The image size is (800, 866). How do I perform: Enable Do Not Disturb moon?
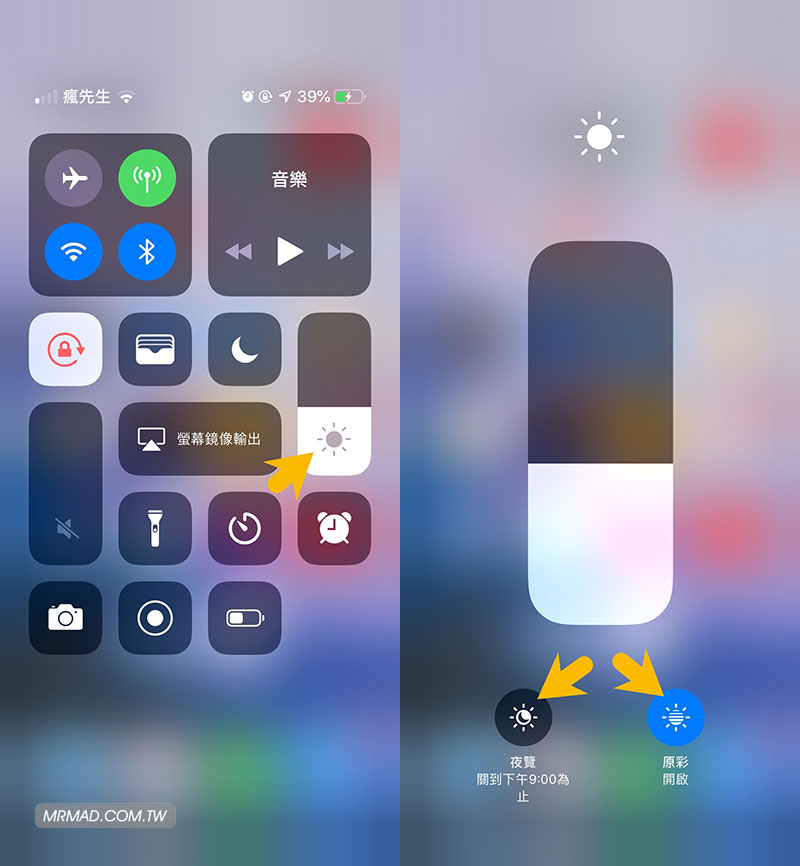(x=245, y=349)
